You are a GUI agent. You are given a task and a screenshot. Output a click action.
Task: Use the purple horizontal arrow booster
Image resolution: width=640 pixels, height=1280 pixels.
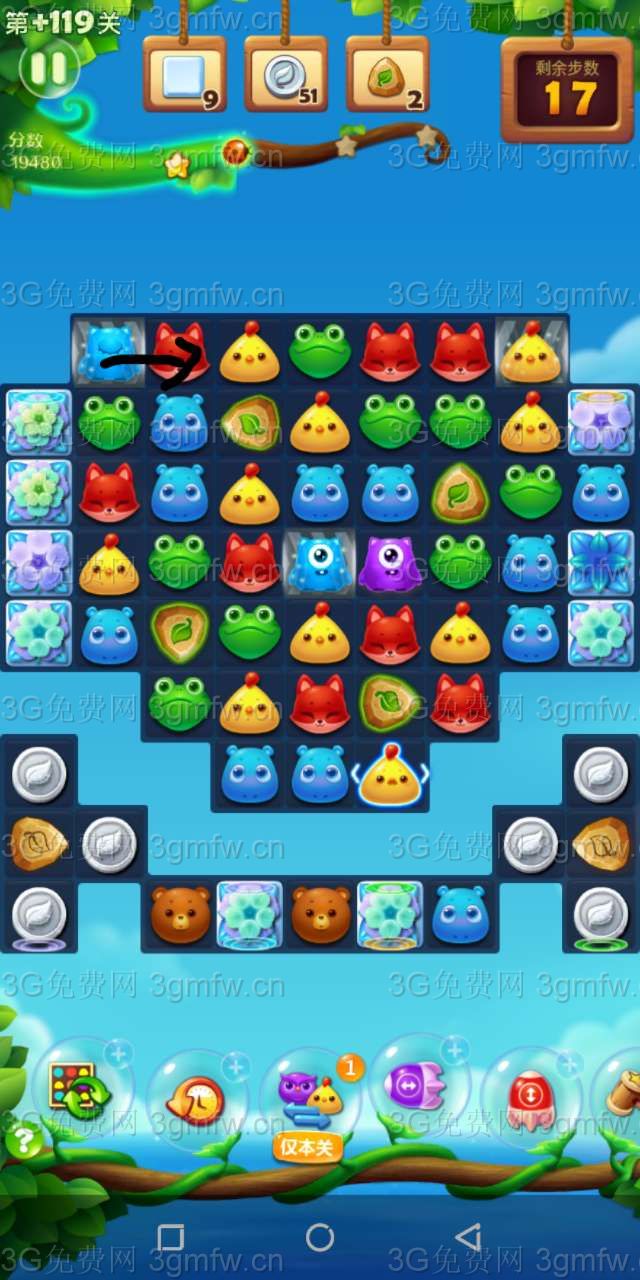tap(418, 1087)
